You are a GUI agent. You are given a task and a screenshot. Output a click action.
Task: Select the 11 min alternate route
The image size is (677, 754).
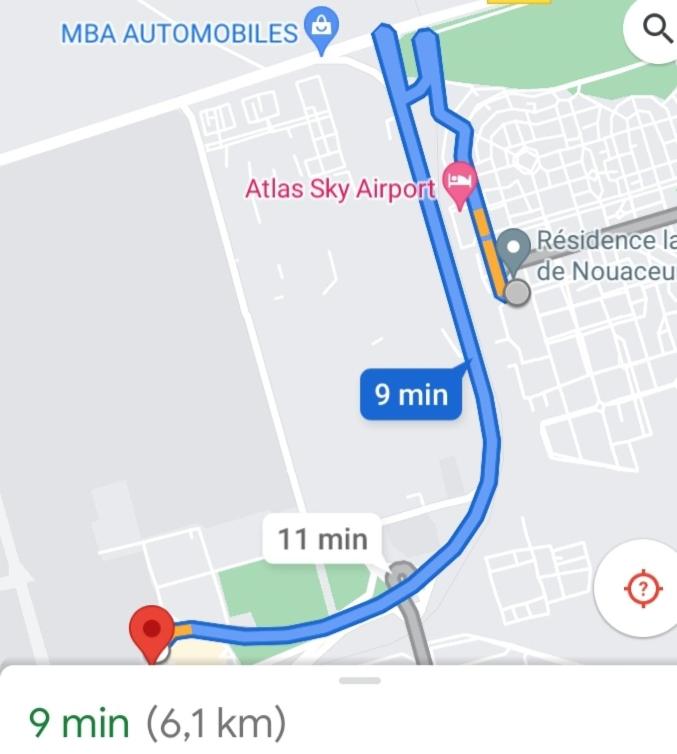322,540
